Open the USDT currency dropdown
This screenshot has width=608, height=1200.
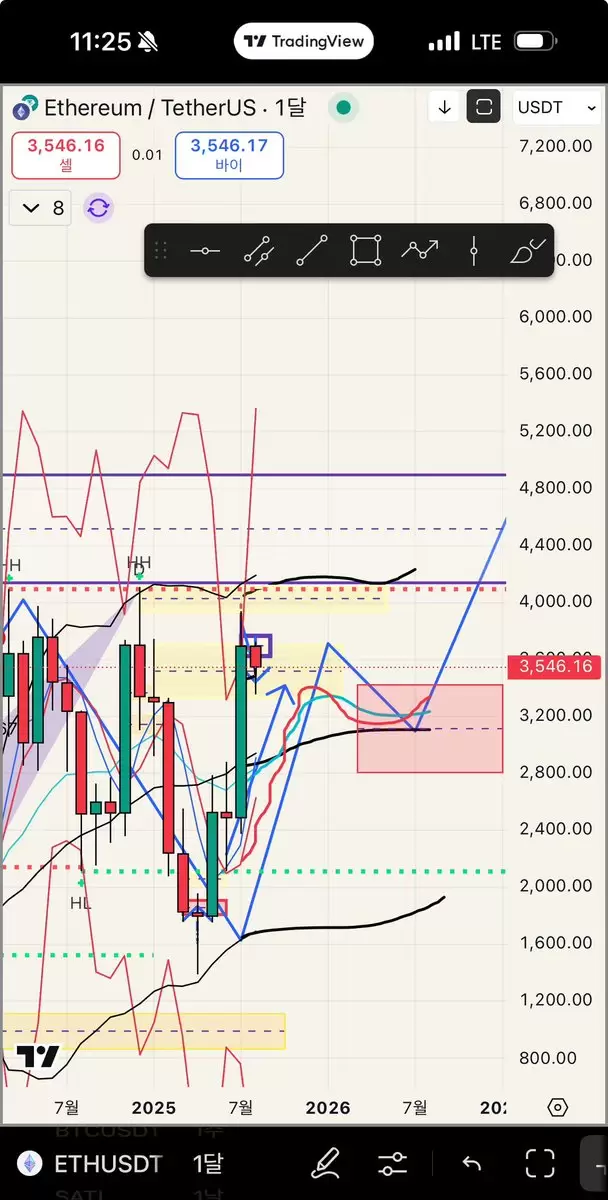pyautogui.click(x=555, y=107)
